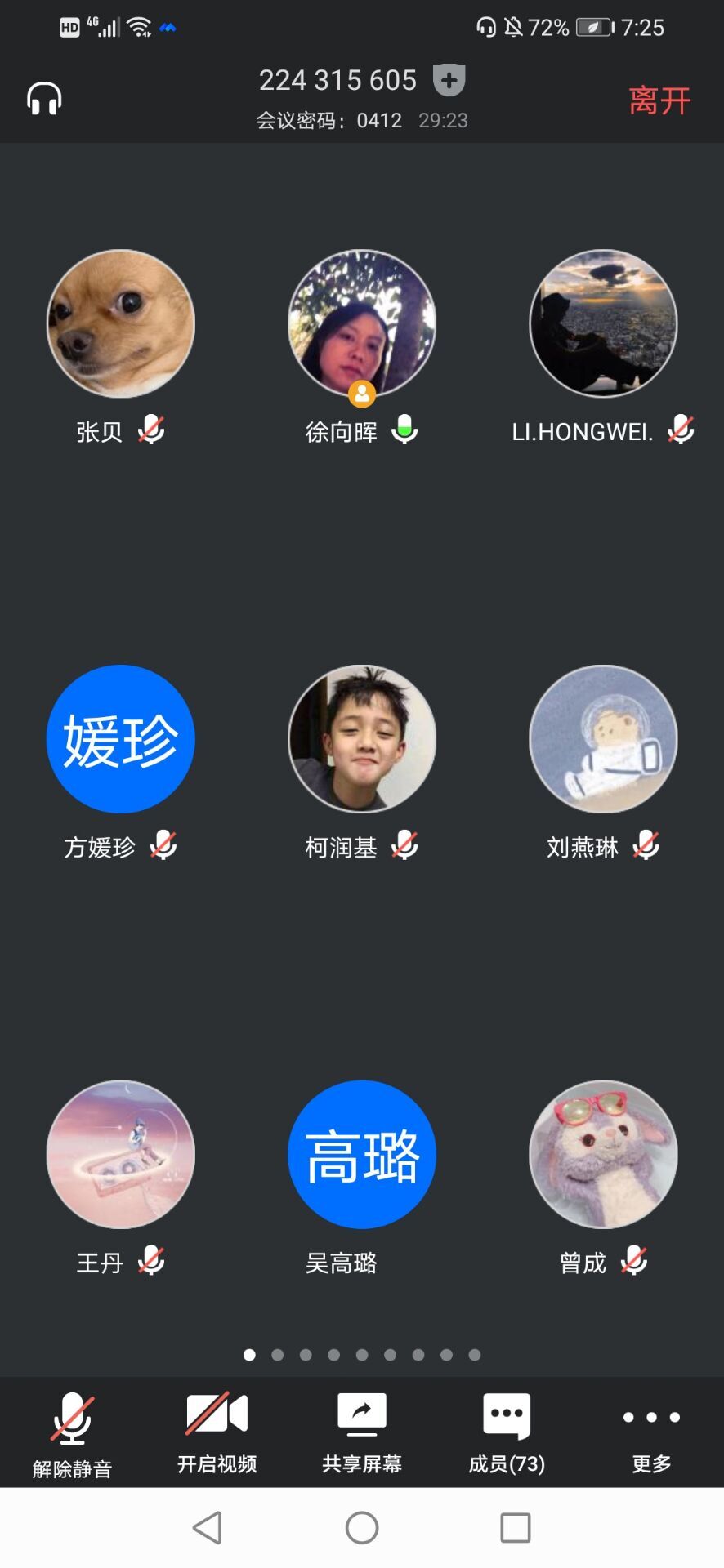Select 柯润基's participant tile

pyautogui.click(x=361, y=739)
